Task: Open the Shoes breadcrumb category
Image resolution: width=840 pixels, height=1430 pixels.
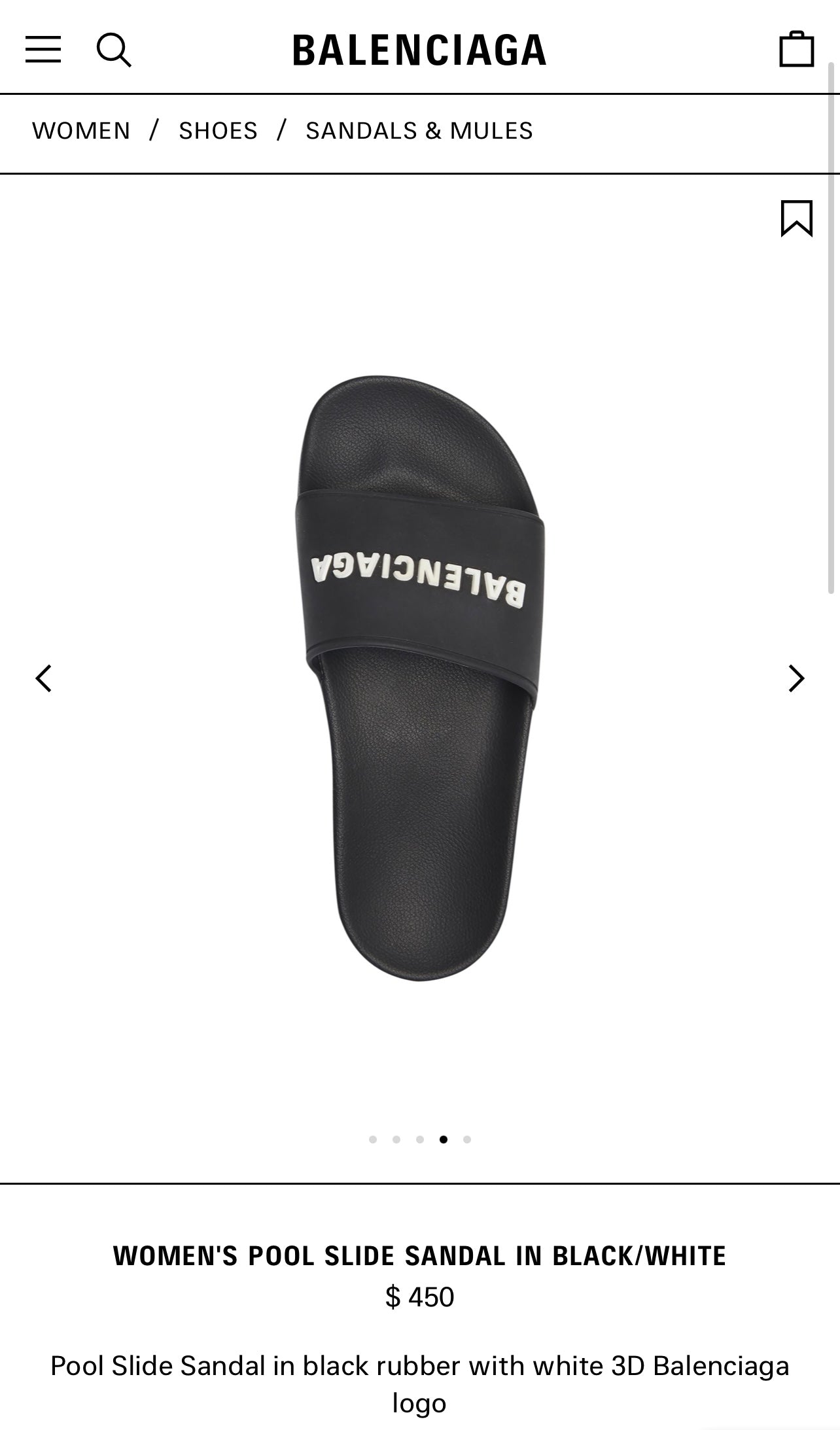Action: pyautogui.click(x=218, y=131)
